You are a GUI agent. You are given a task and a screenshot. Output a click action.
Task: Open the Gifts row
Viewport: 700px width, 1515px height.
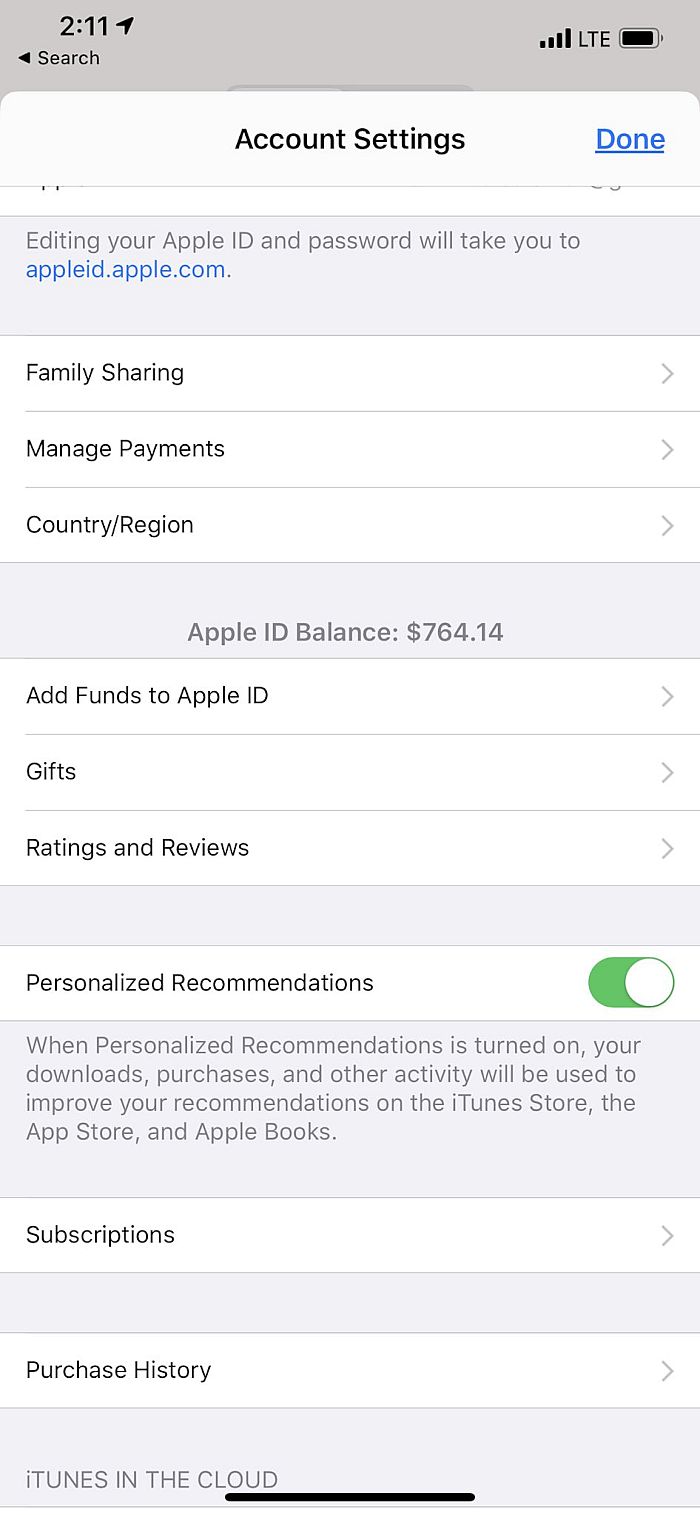tap(350, 772)
